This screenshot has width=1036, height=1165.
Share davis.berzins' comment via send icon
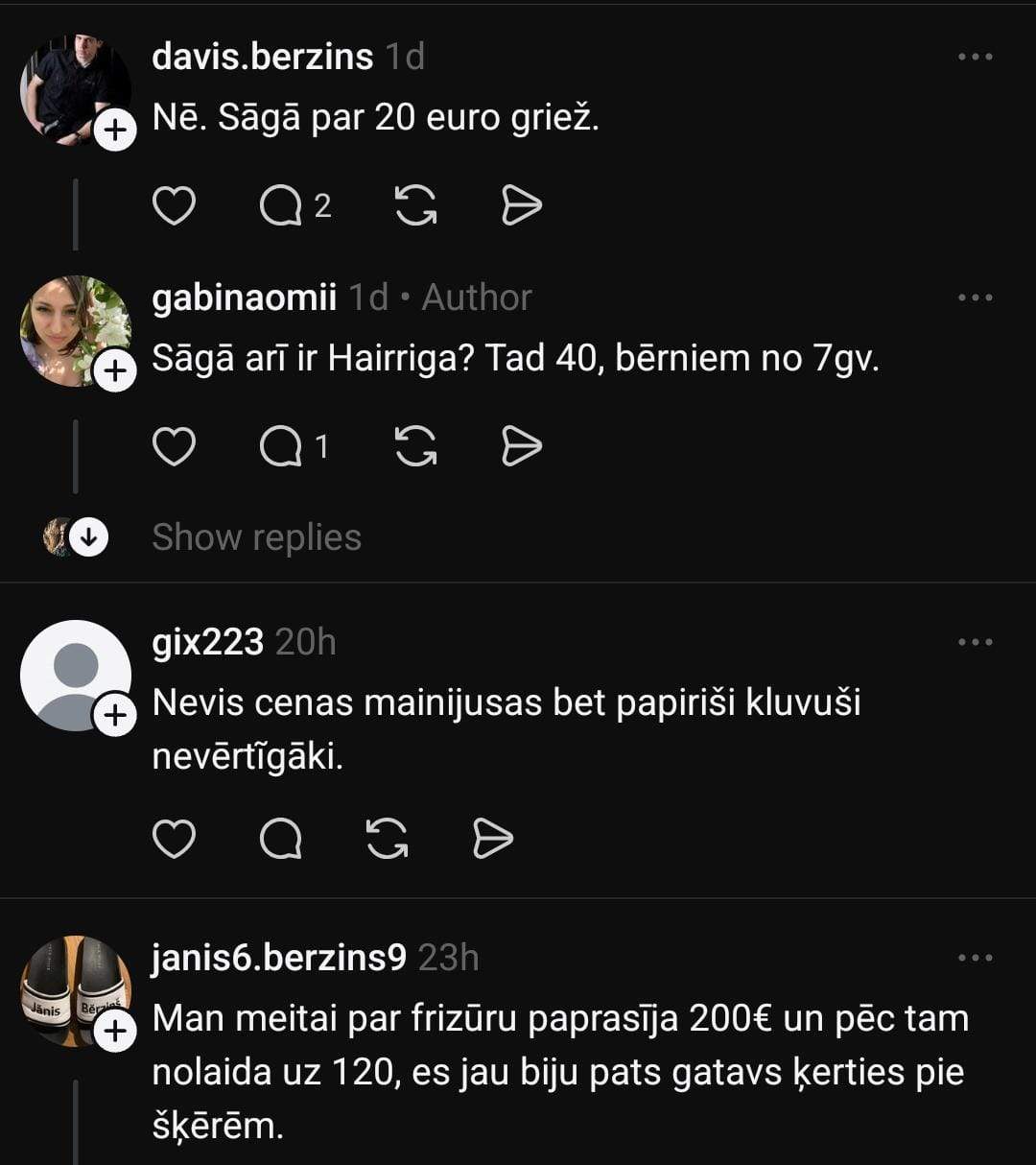point(521,205)
